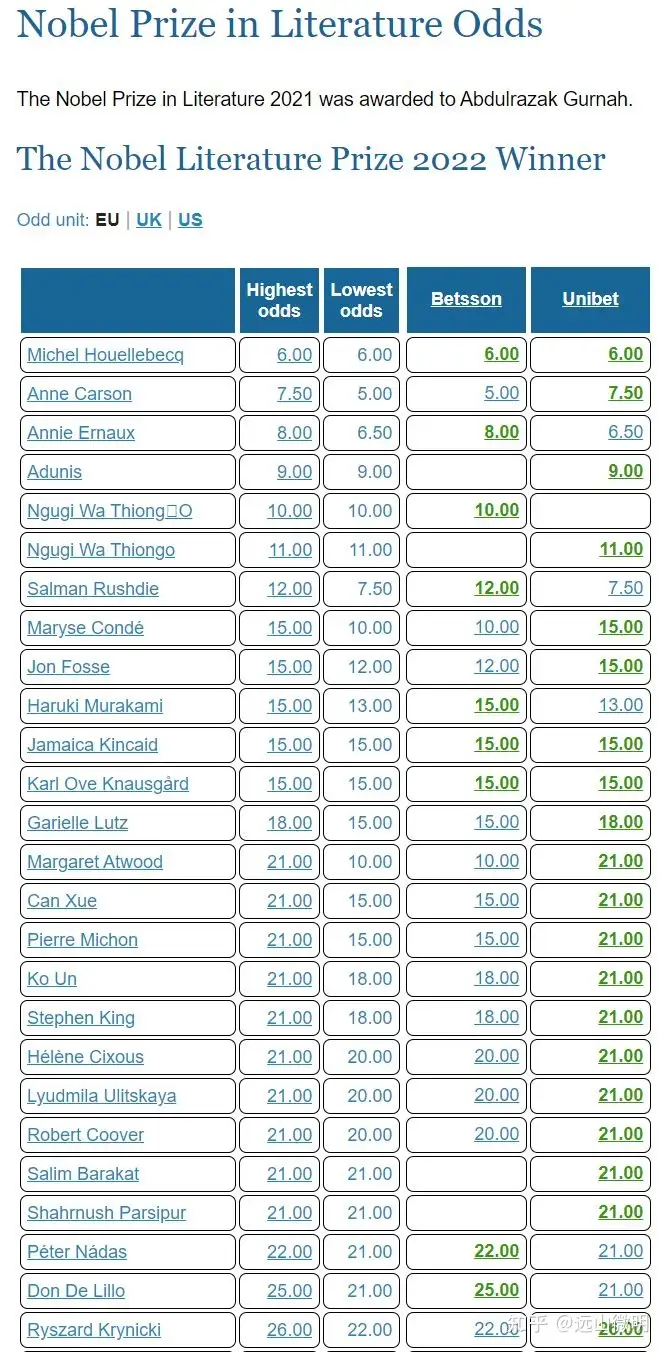This screenshot has width=667, height=1352.
Task: View Maryse Condé's odds details
Action: 85,628
